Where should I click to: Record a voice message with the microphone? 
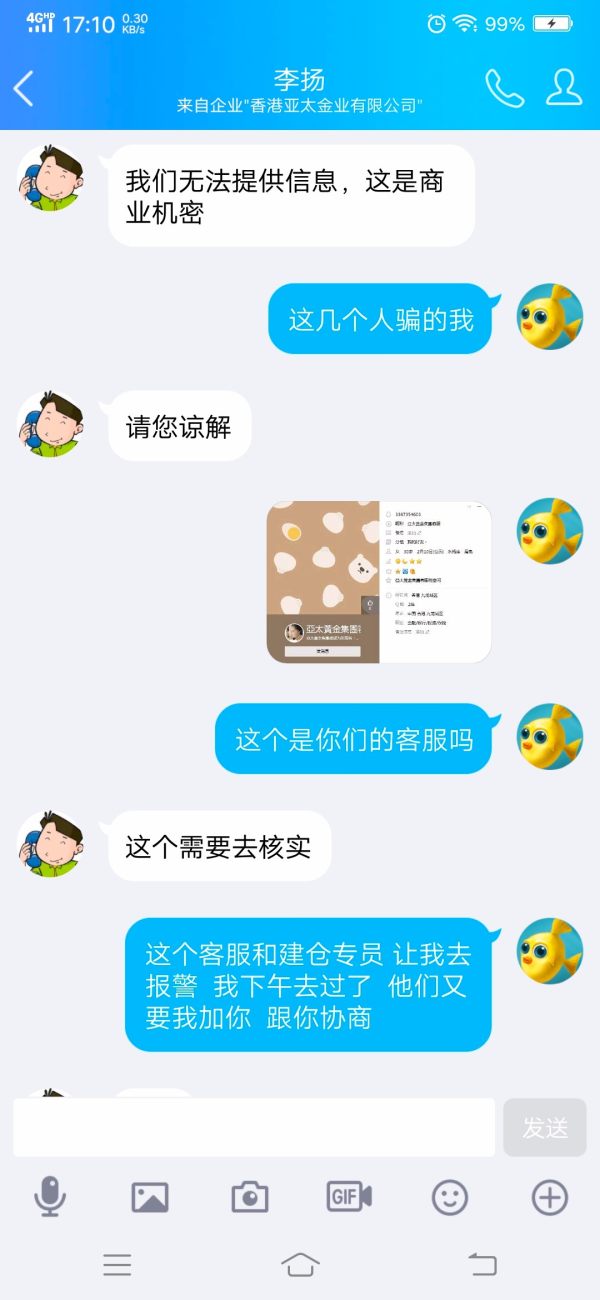coord(50,1196)
